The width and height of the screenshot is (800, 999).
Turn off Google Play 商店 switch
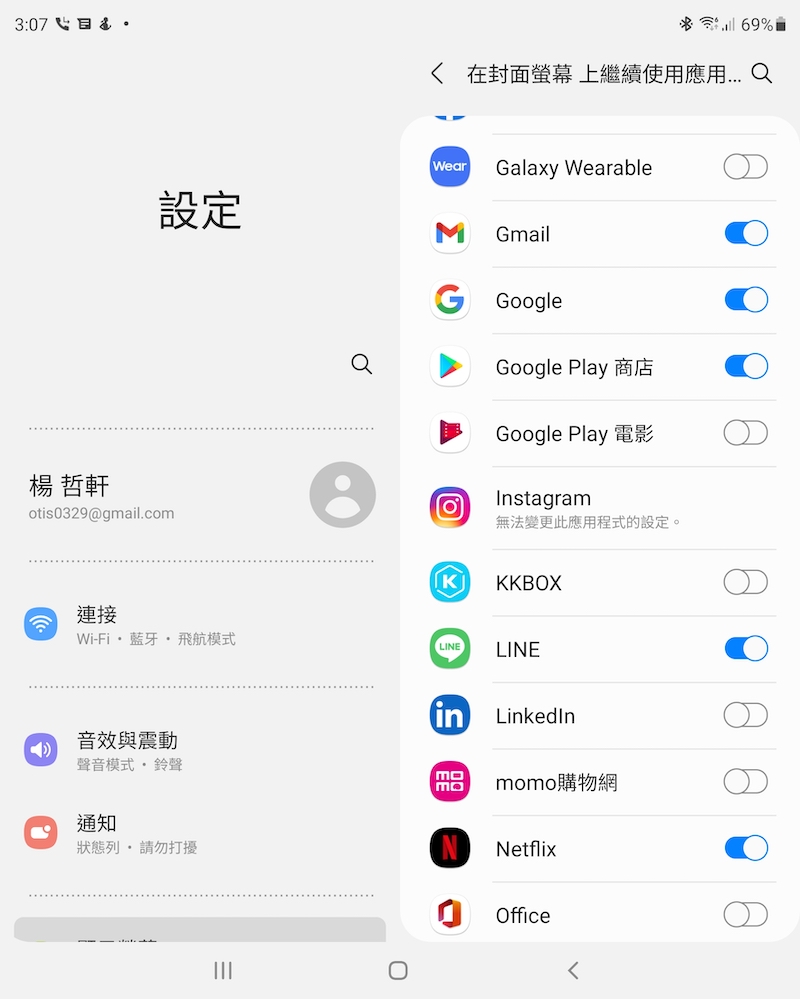[745, 367]
